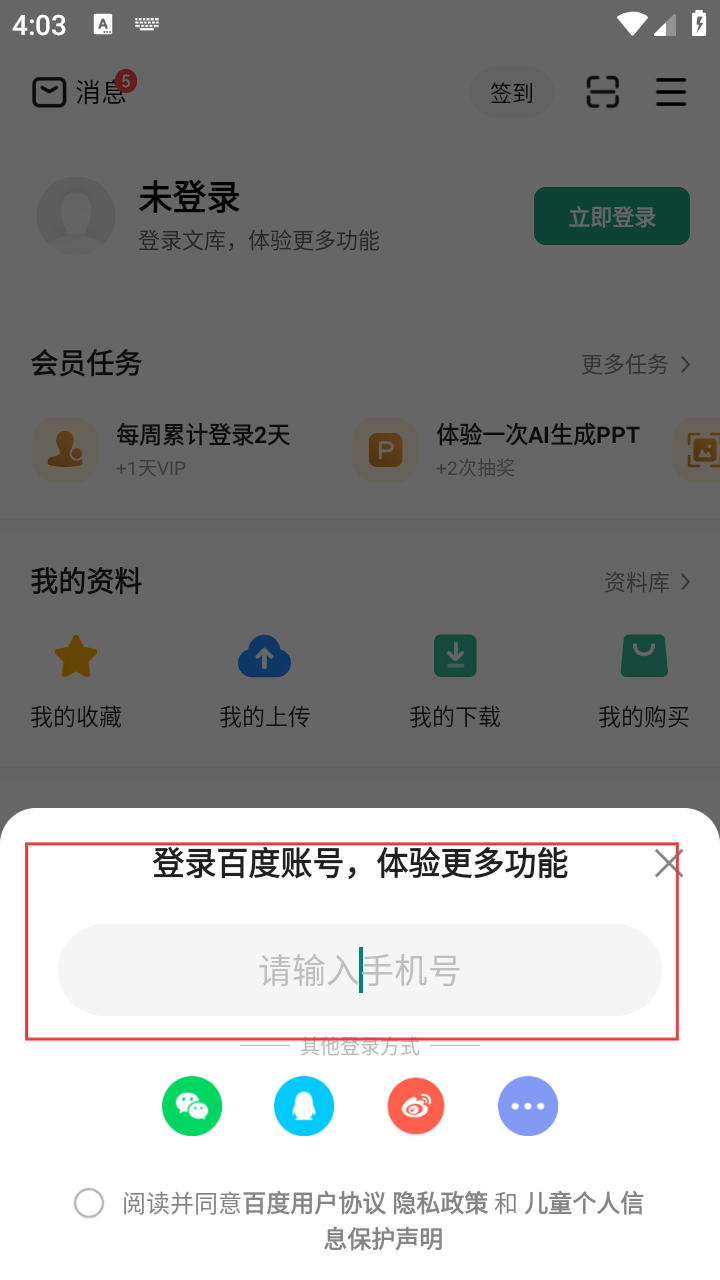Viewport: 720px width, 1280px height.
Task: Choose QQ login option
Action: (304, 1106)
